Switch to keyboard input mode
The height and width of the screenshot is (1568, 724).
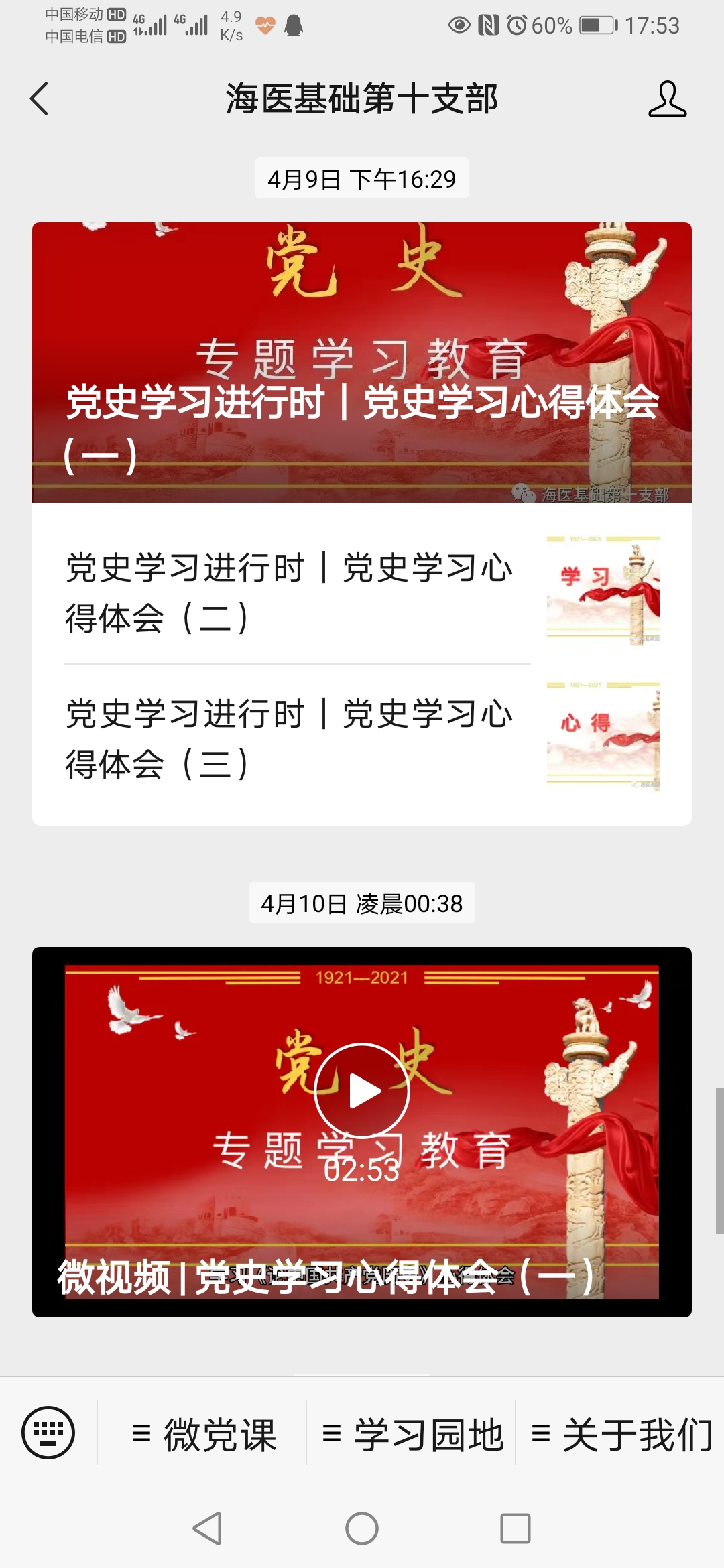click(x=48, y=1432)
